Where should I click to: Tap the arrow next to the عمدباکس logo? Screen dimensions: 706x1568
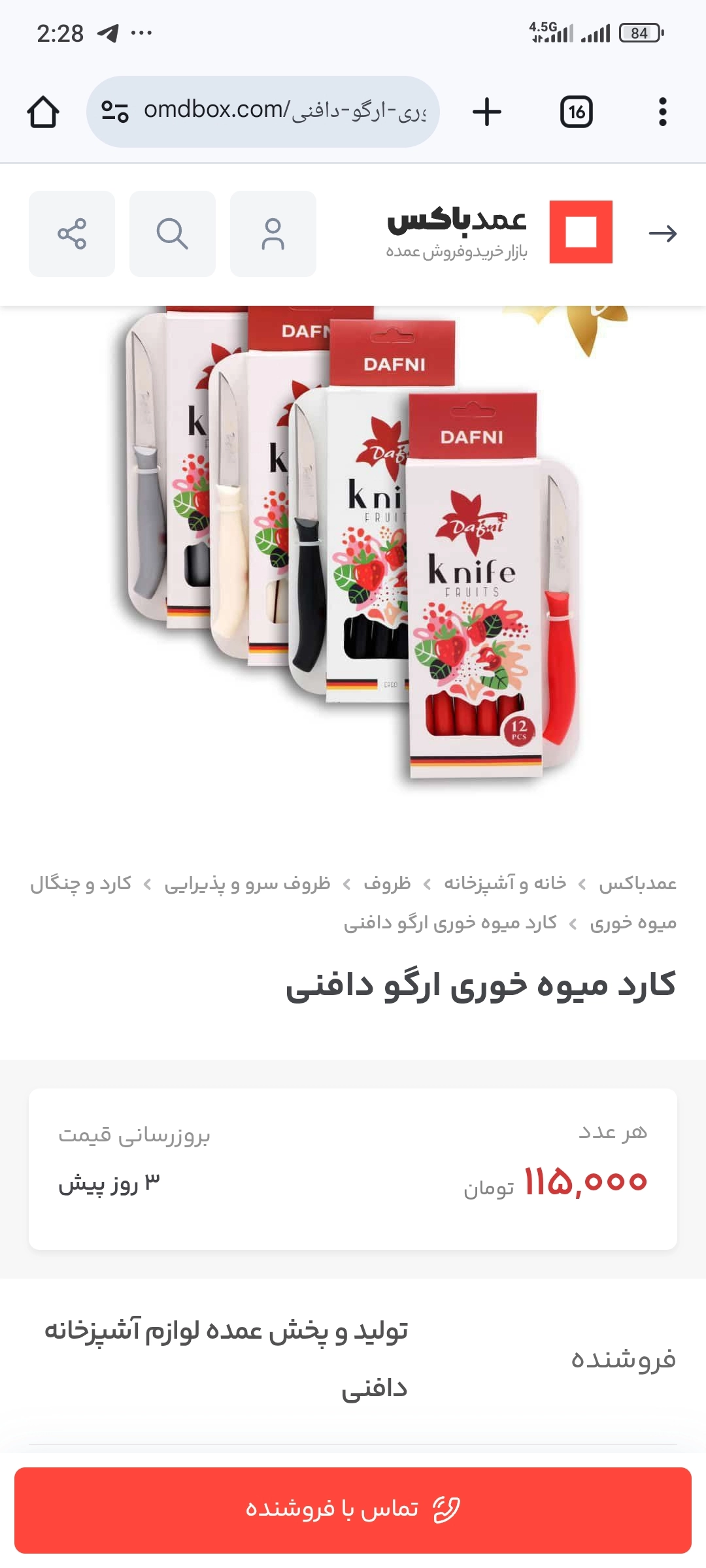pos(662,233)
